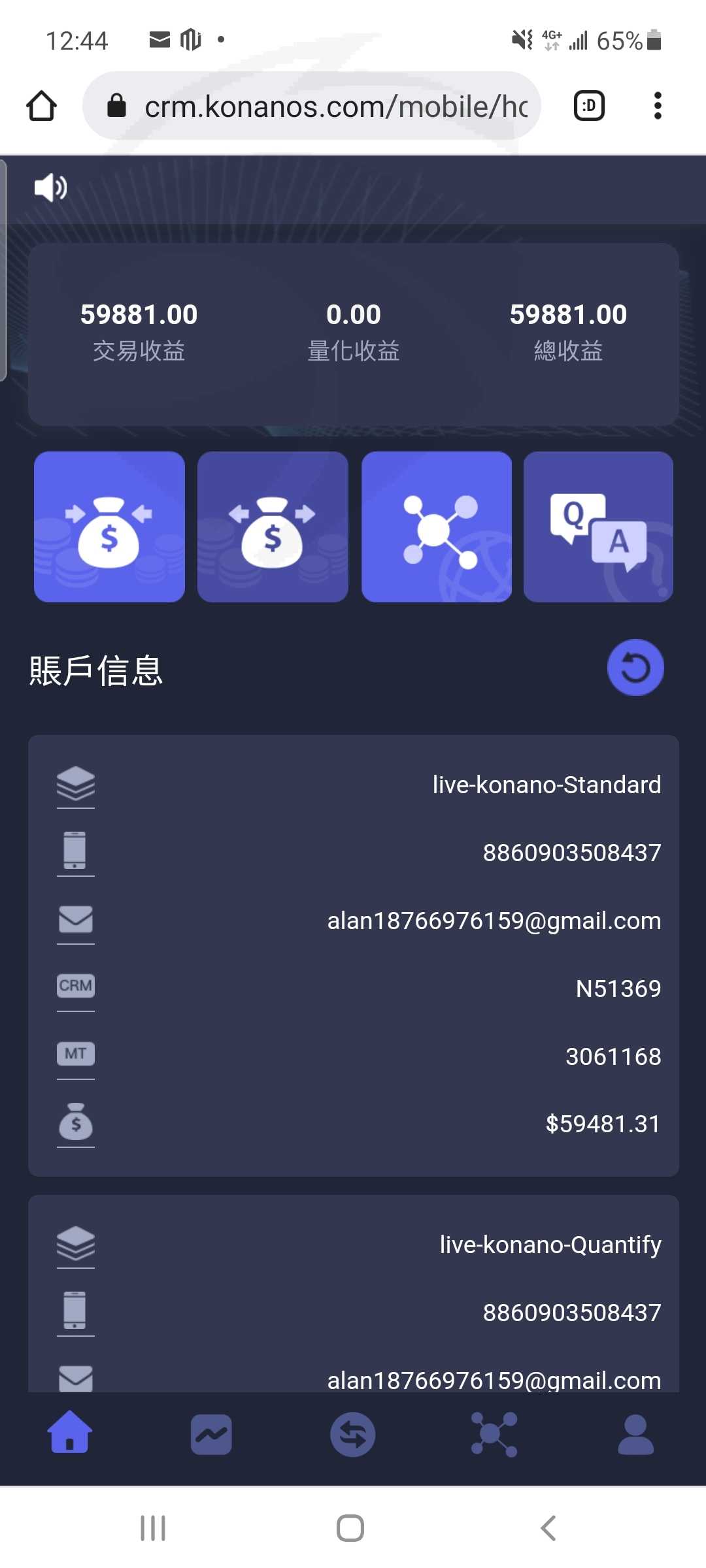The image size is (706, 1568).
Task: Tap the browser home icon
Action: 41,106
